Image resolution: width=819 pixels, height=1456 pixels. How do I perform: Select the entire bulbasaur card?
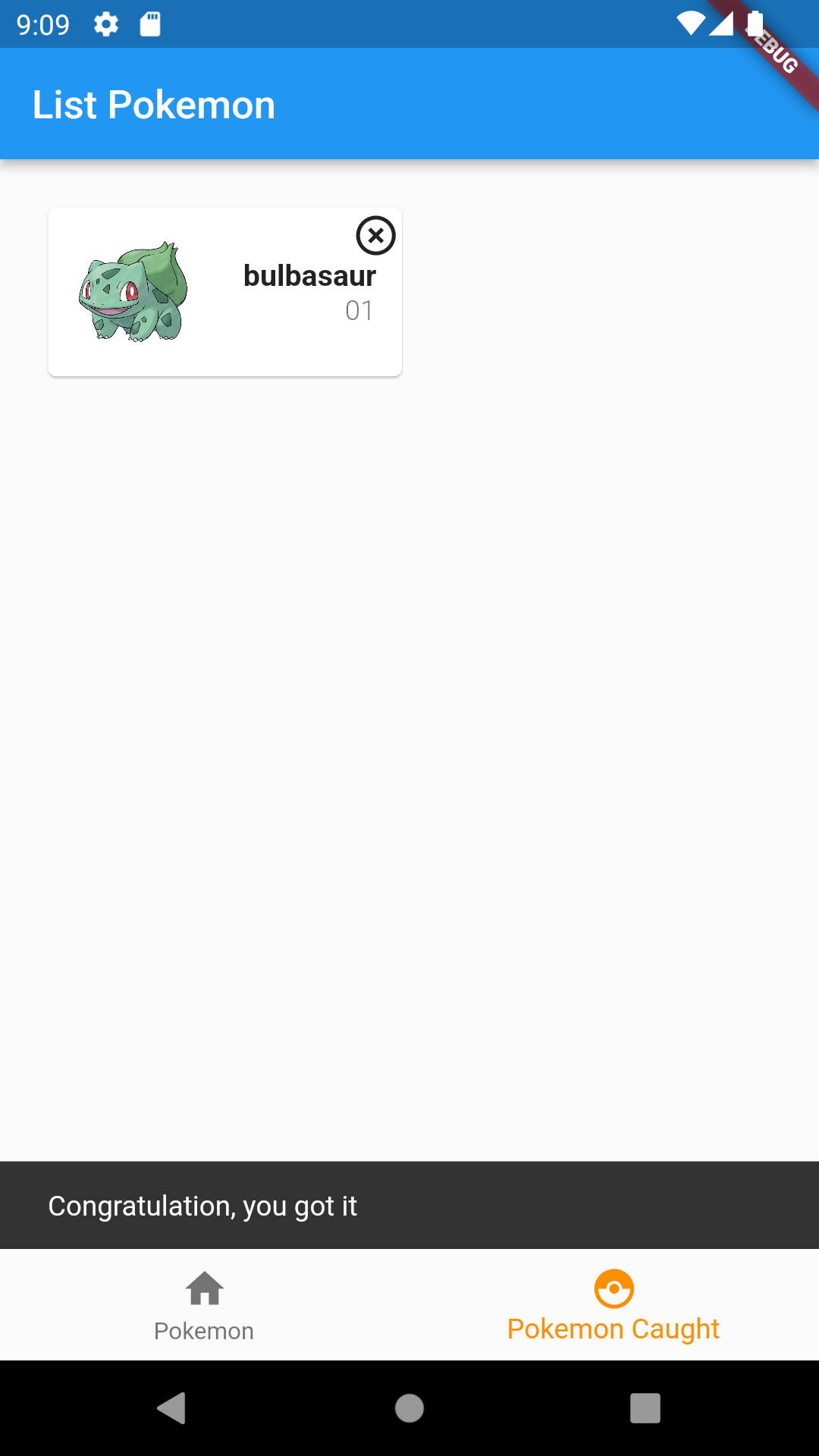click(224, 292)
